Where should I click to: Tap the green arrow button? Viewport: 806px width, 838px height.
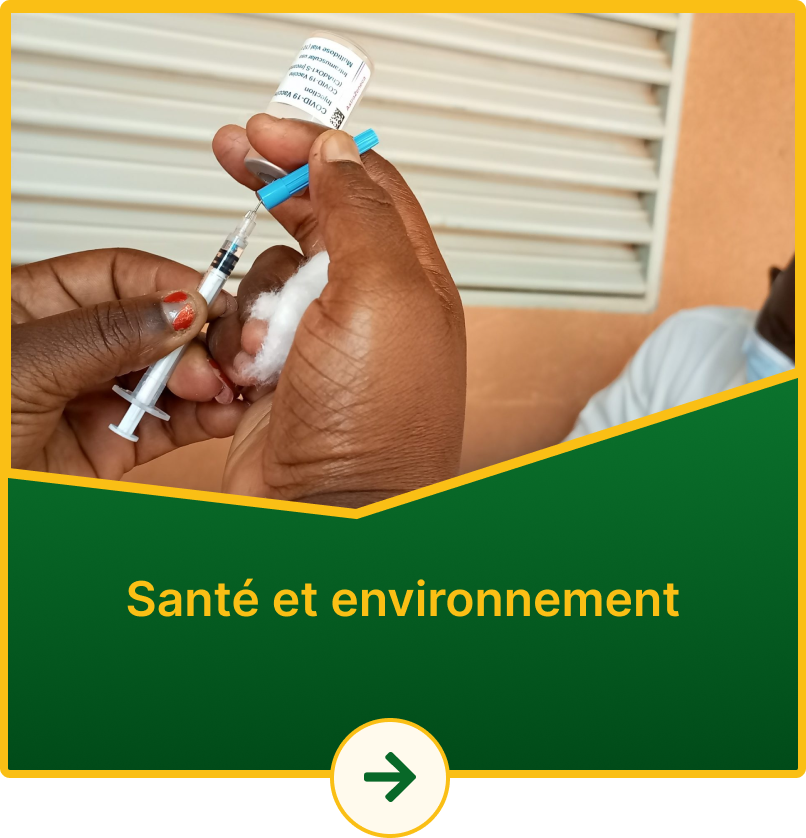click(x=389, y=776)
